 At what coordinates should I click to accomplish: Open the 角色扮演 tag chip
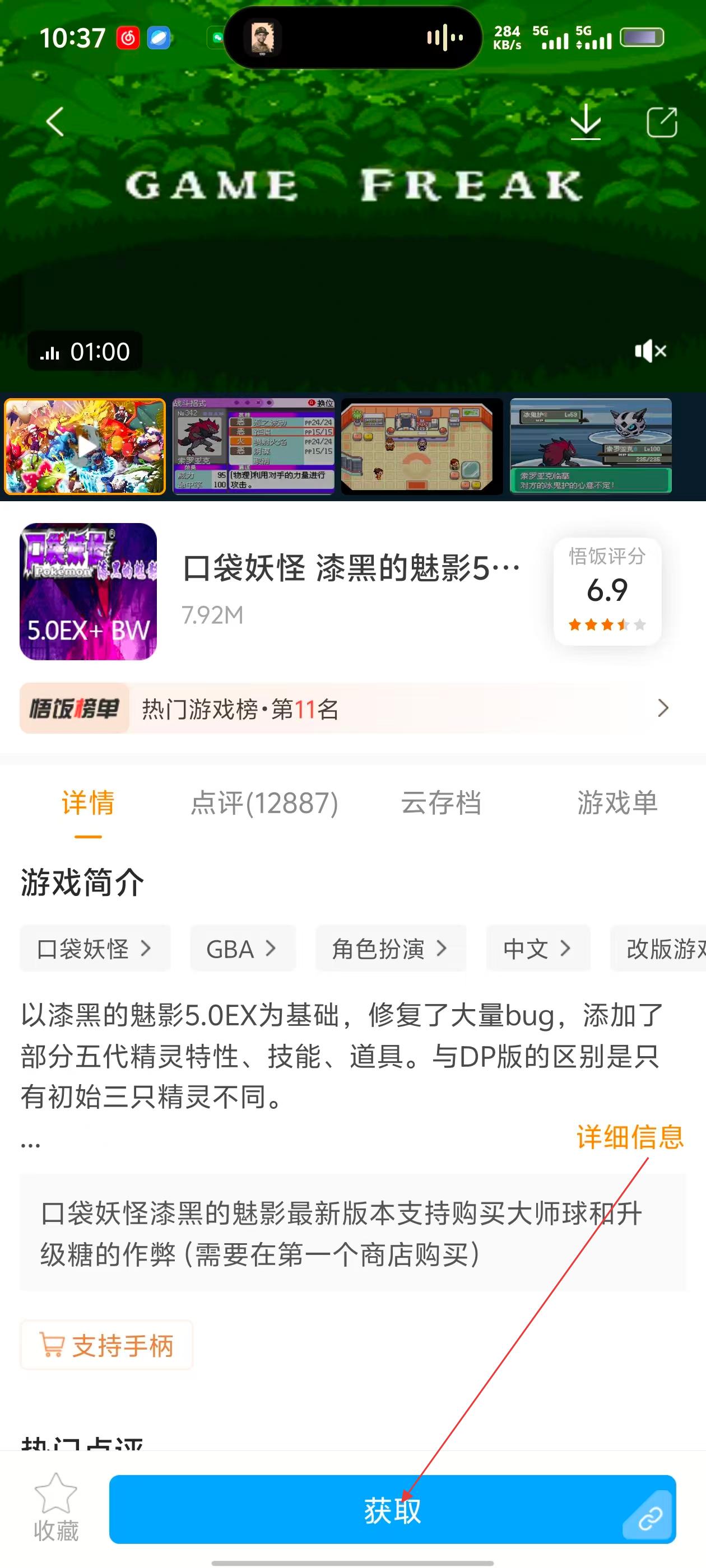tap(391, 948)
